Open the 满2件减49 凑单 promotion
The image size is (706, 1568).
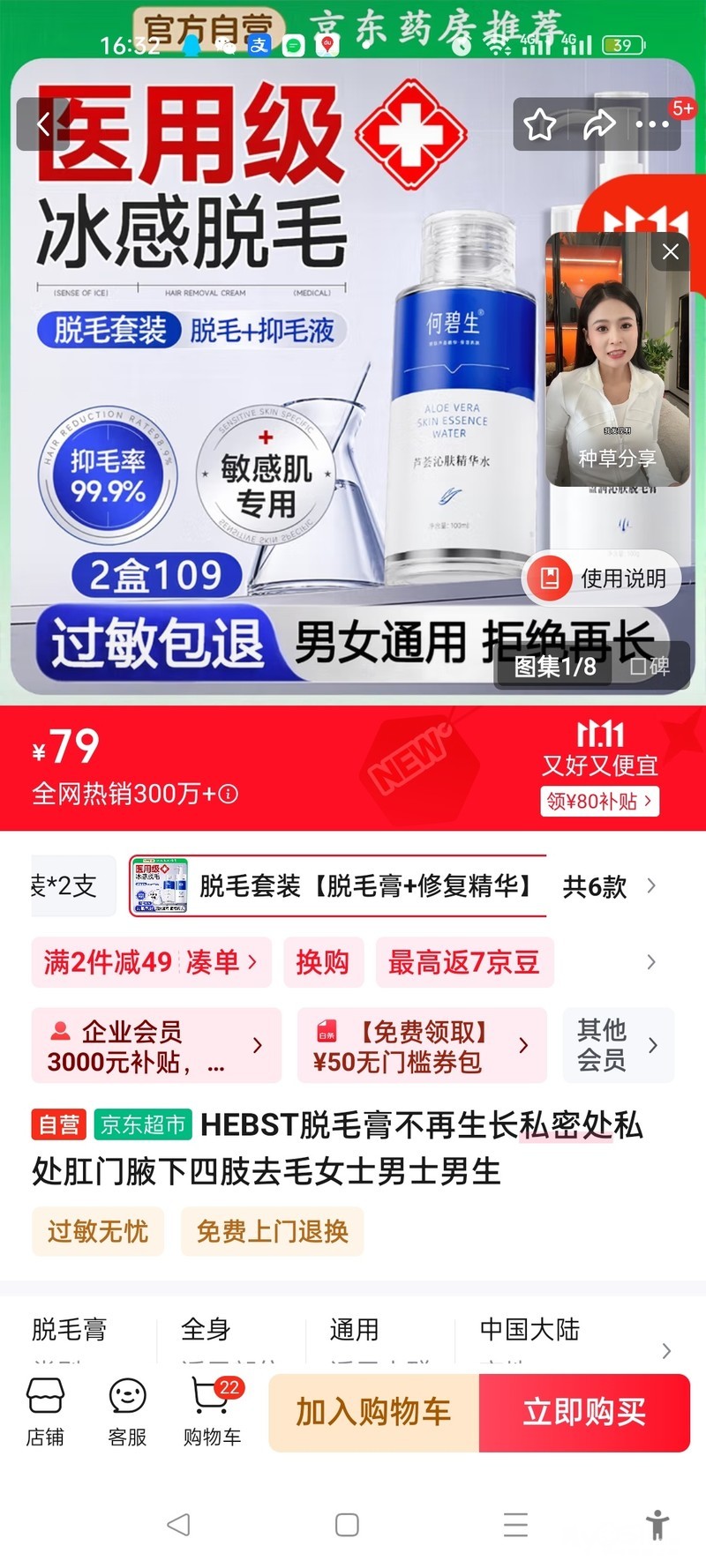click(x=151, y=961)
